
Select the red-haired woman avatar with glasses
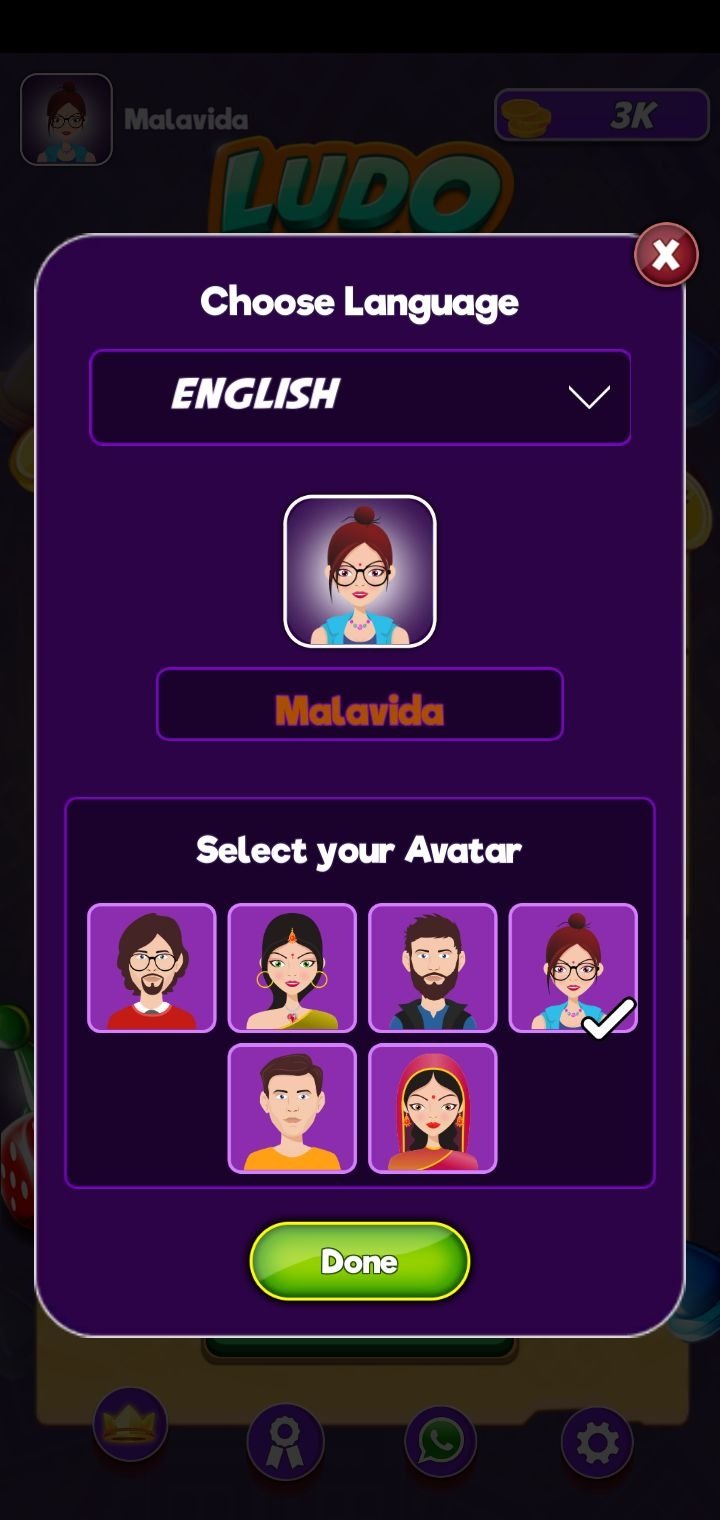(x=573, y=968)
